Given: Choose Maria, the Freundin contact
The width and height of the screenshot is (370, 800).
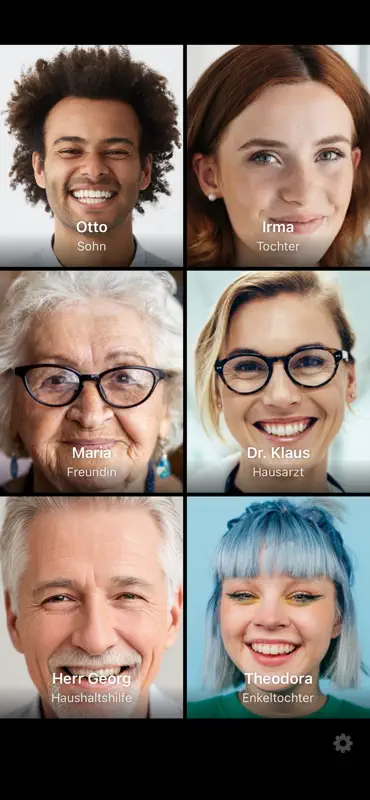Looking at the screenshot, I should [91, 382].
